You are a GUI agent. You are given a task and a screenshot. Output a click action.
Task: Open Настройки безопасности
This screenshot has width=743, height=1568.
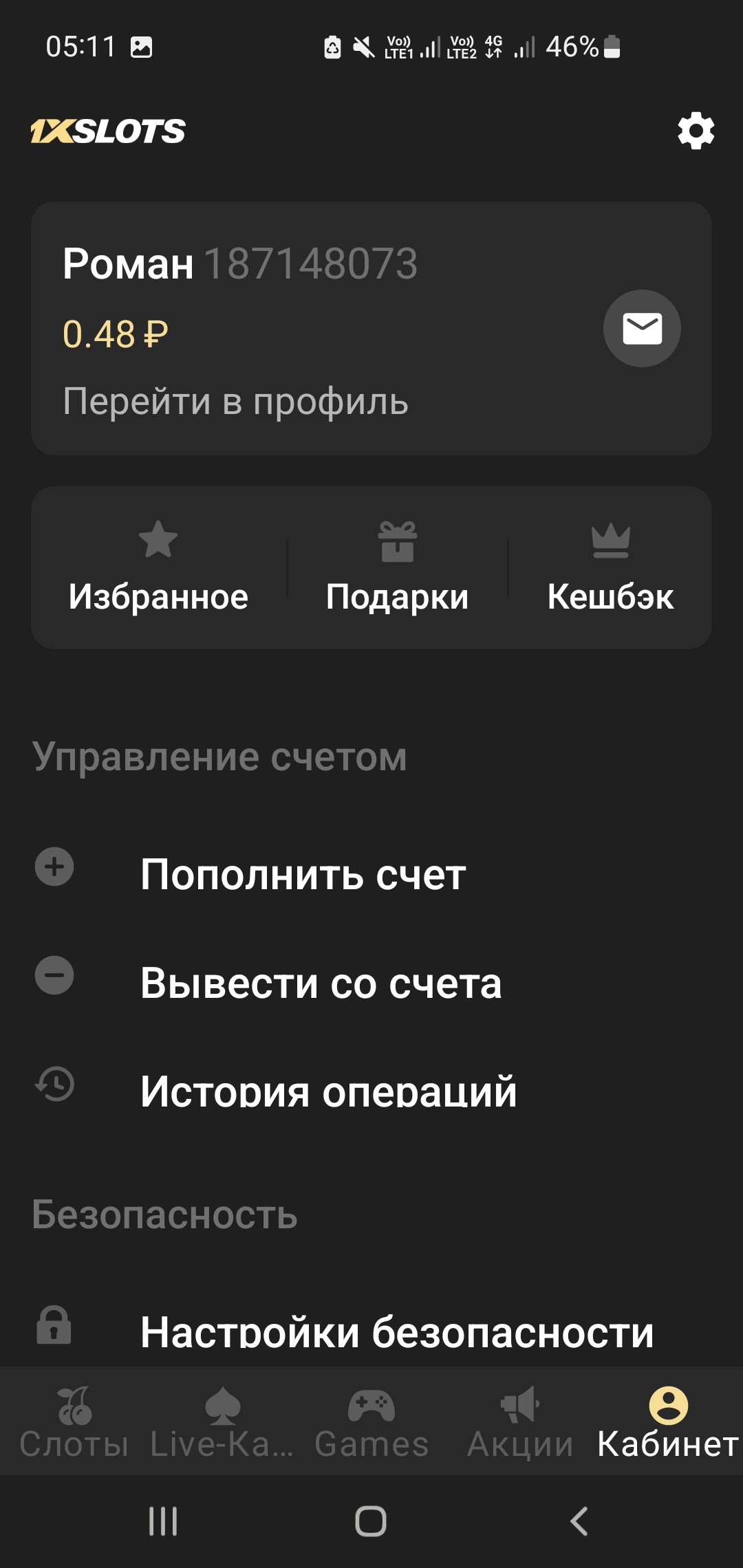[x=396, y=1331]
